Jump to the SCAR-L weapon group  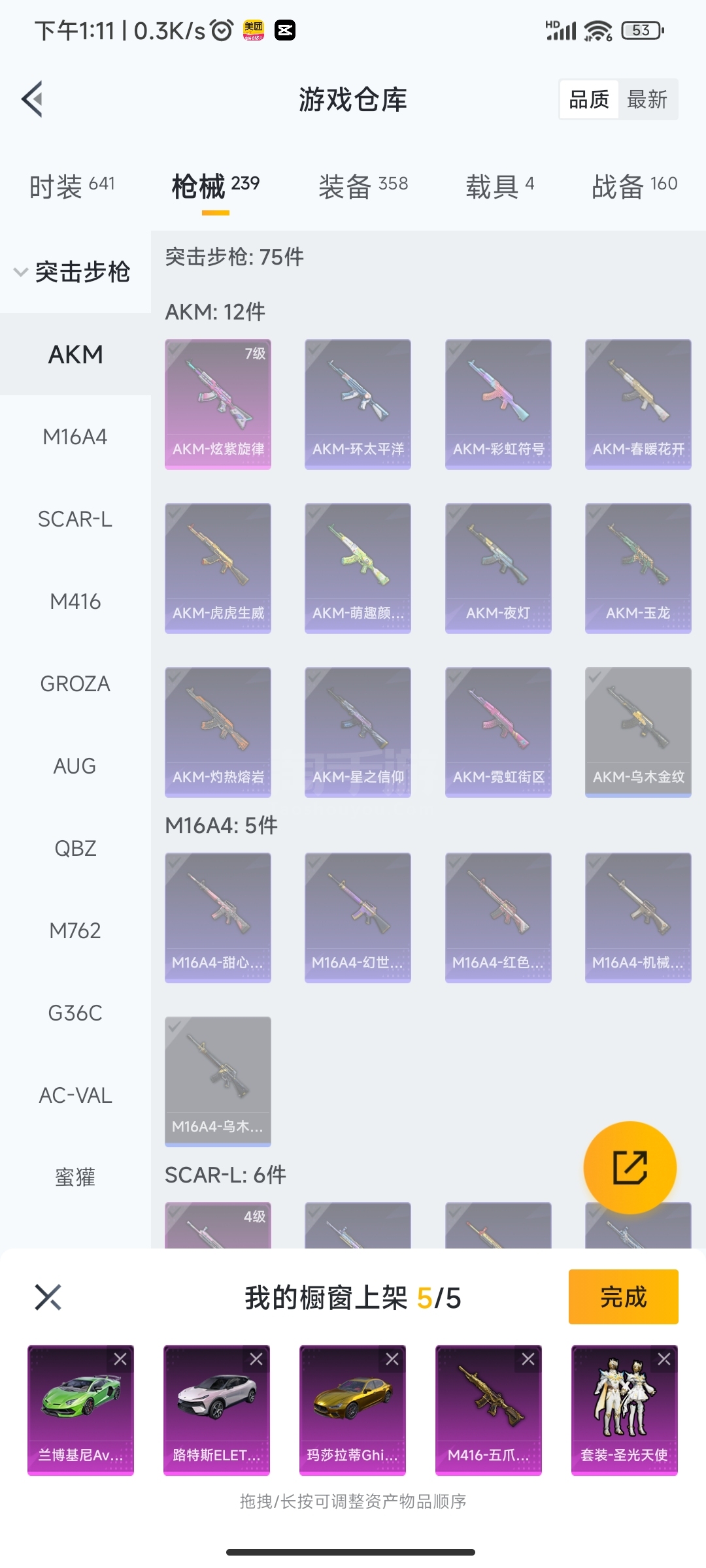[x=75, y=519]
